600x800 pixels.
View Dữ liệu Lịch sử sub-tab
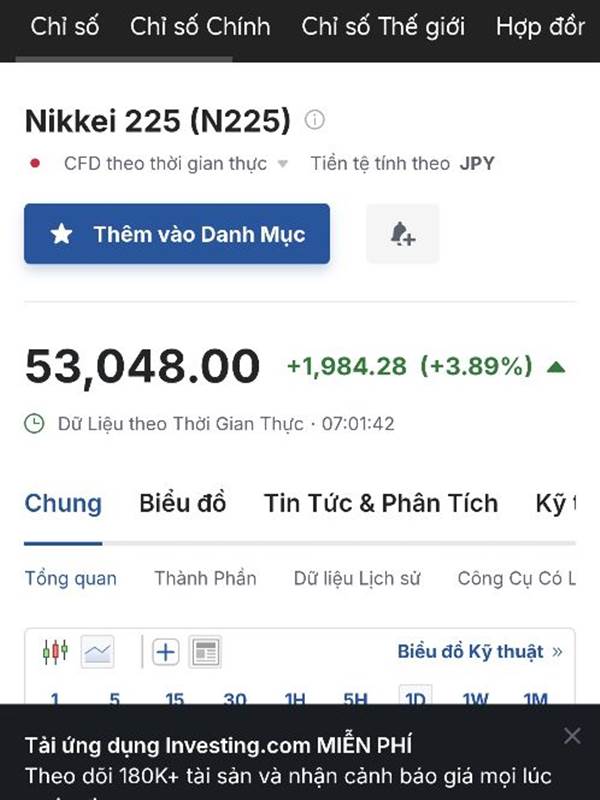[357, 578]
